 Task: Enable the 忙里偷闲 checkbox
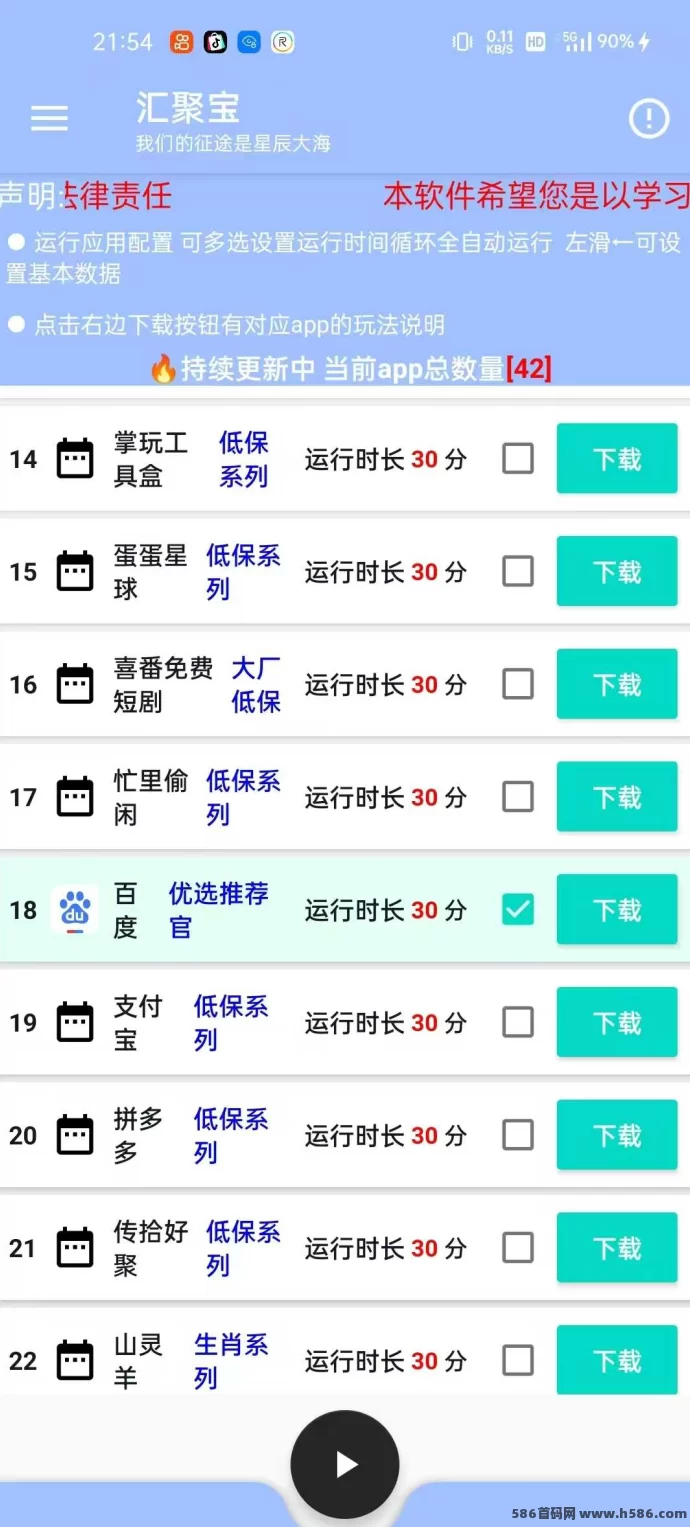[x=517, y=797]
